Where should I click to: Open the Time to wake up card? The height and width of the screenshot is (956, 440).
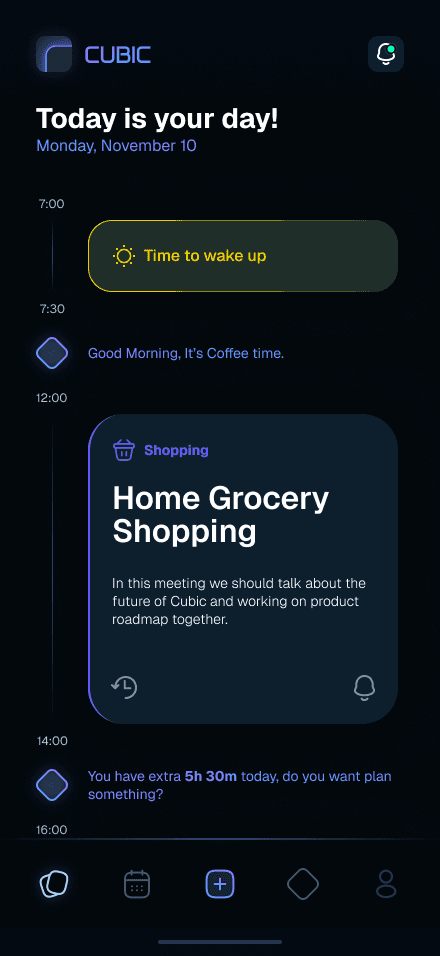(x=243, y=255)
